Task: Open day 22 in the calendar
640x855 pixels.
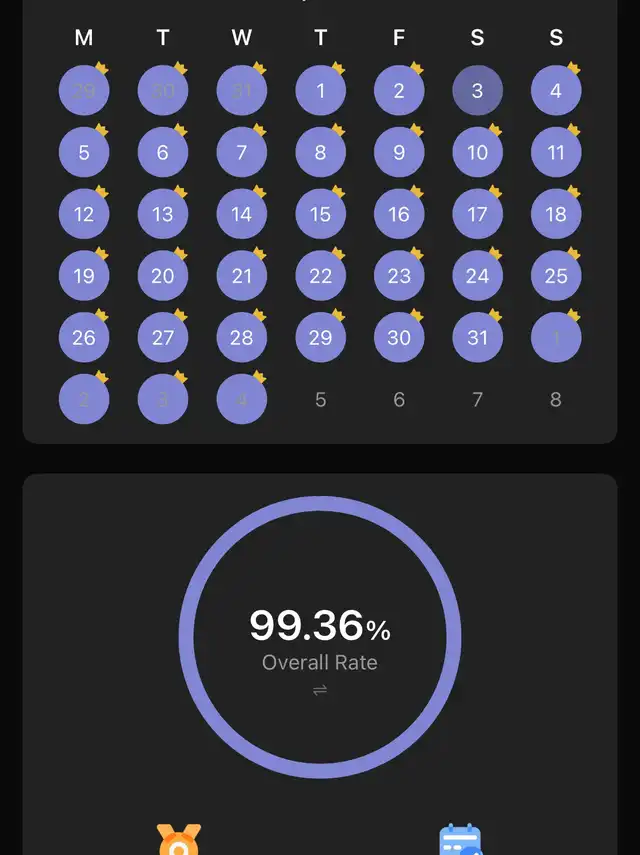Action: click(x=321, y=275)
